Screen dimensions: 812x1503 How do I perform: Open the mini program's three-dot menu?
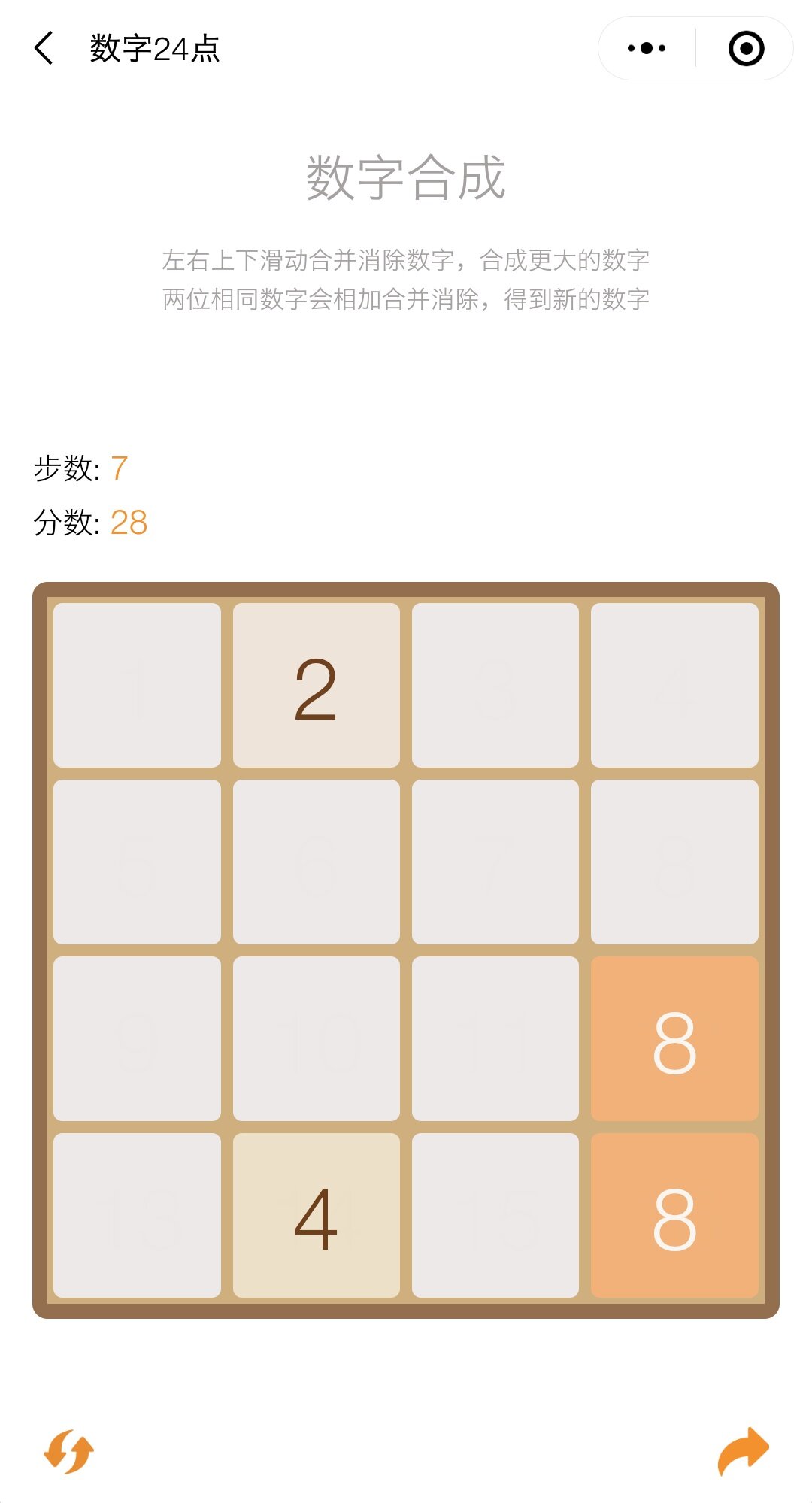coord(647,49)
